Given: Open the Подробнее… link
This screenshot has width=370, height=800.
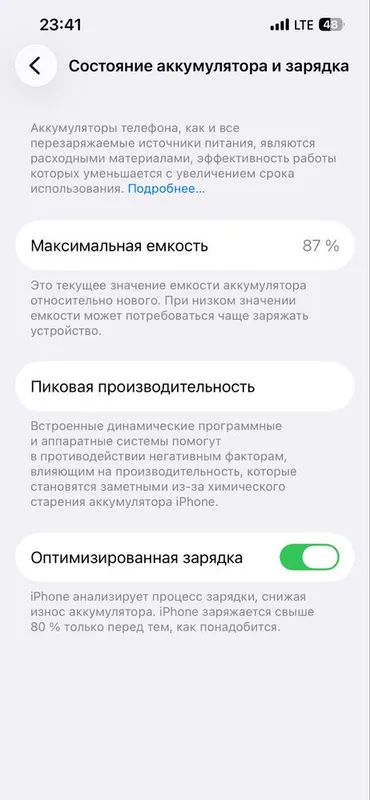Looking at the screenshot, I should pyautogui.click(x=166, y=189).
